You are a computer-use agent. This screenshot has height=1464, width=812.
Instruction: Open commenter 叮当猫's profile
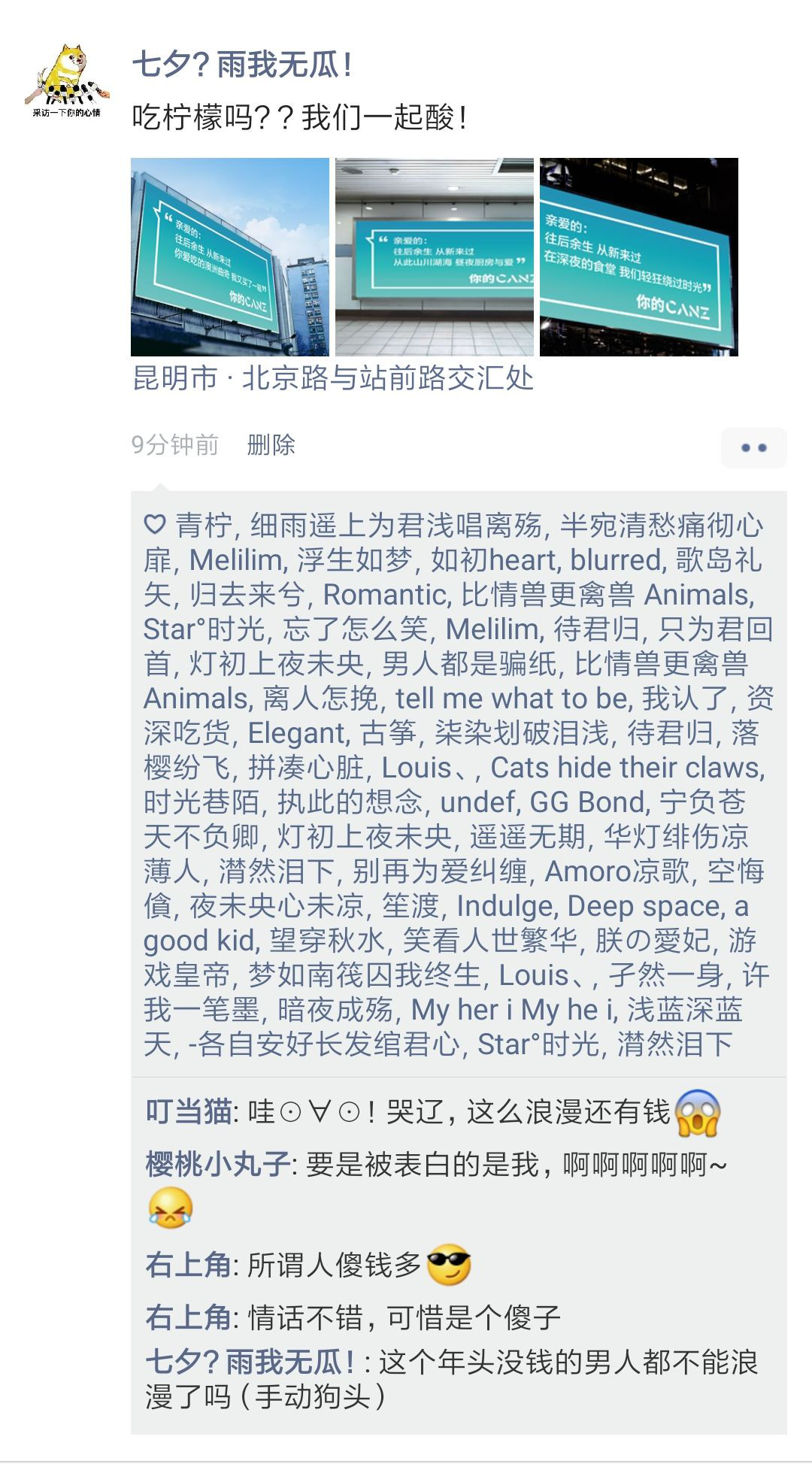[188, 1111]
